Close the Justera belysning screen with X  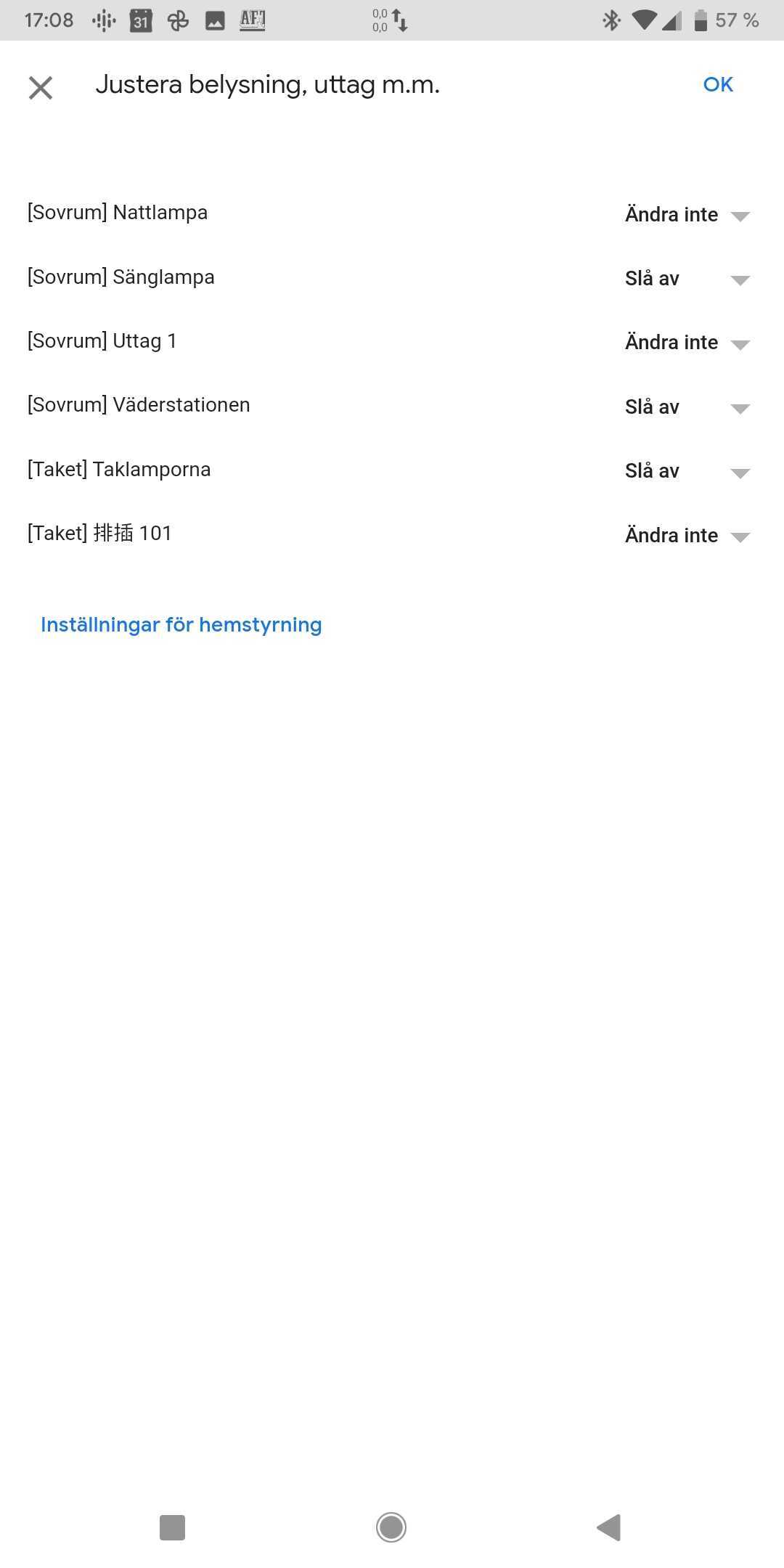coord(41,88)
